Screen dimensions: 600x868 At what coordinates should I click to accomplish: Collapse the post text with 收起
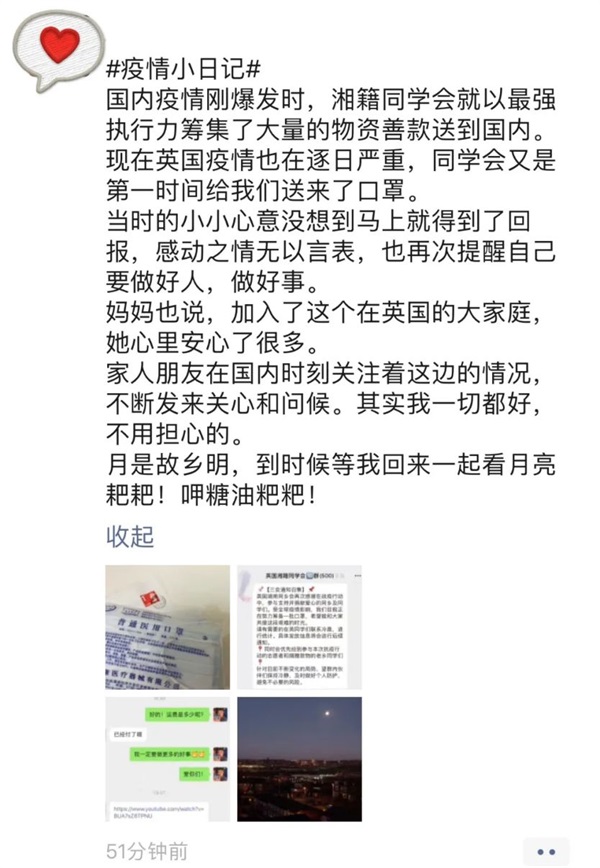tap(131, 537)
